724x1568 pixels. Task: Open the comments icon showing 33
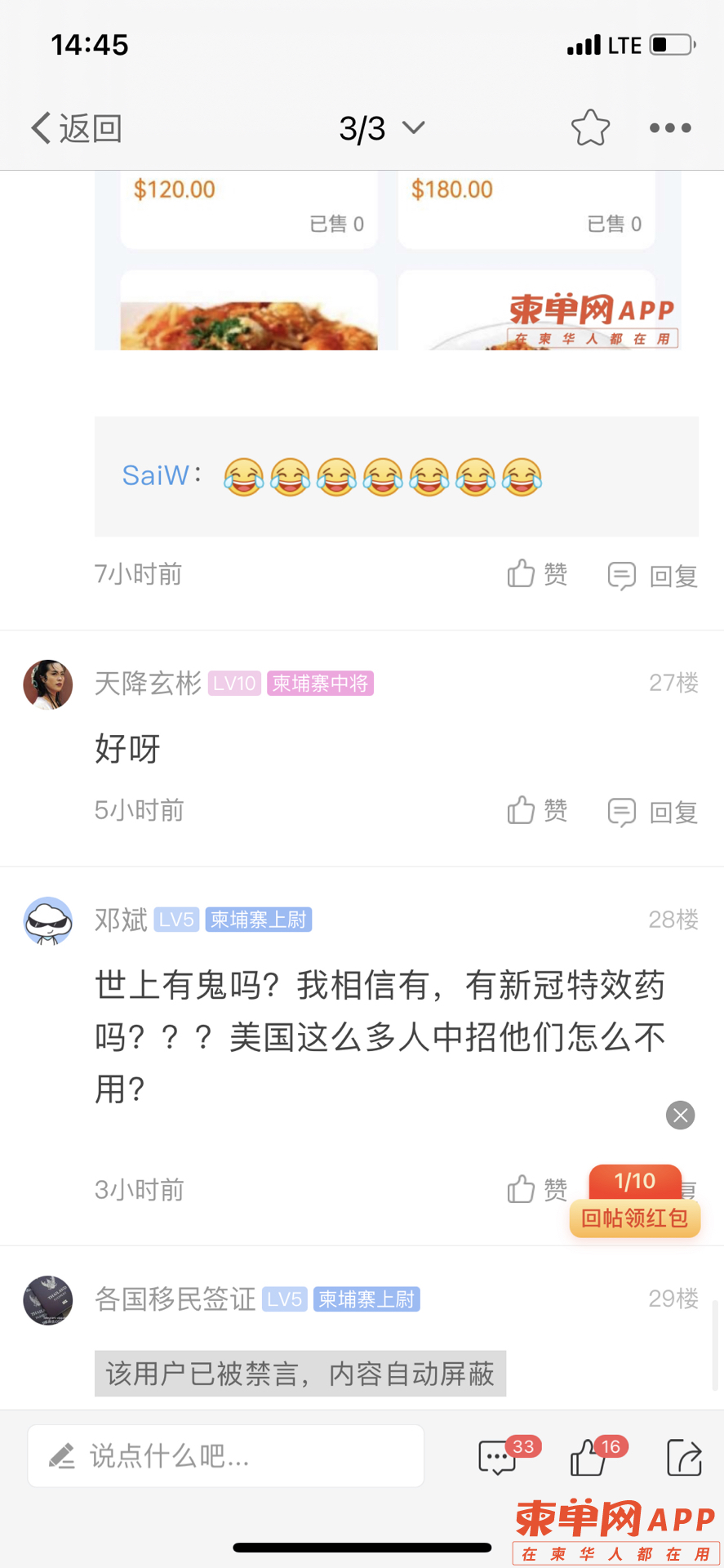pyautogui.click(x=499, y=1458)
